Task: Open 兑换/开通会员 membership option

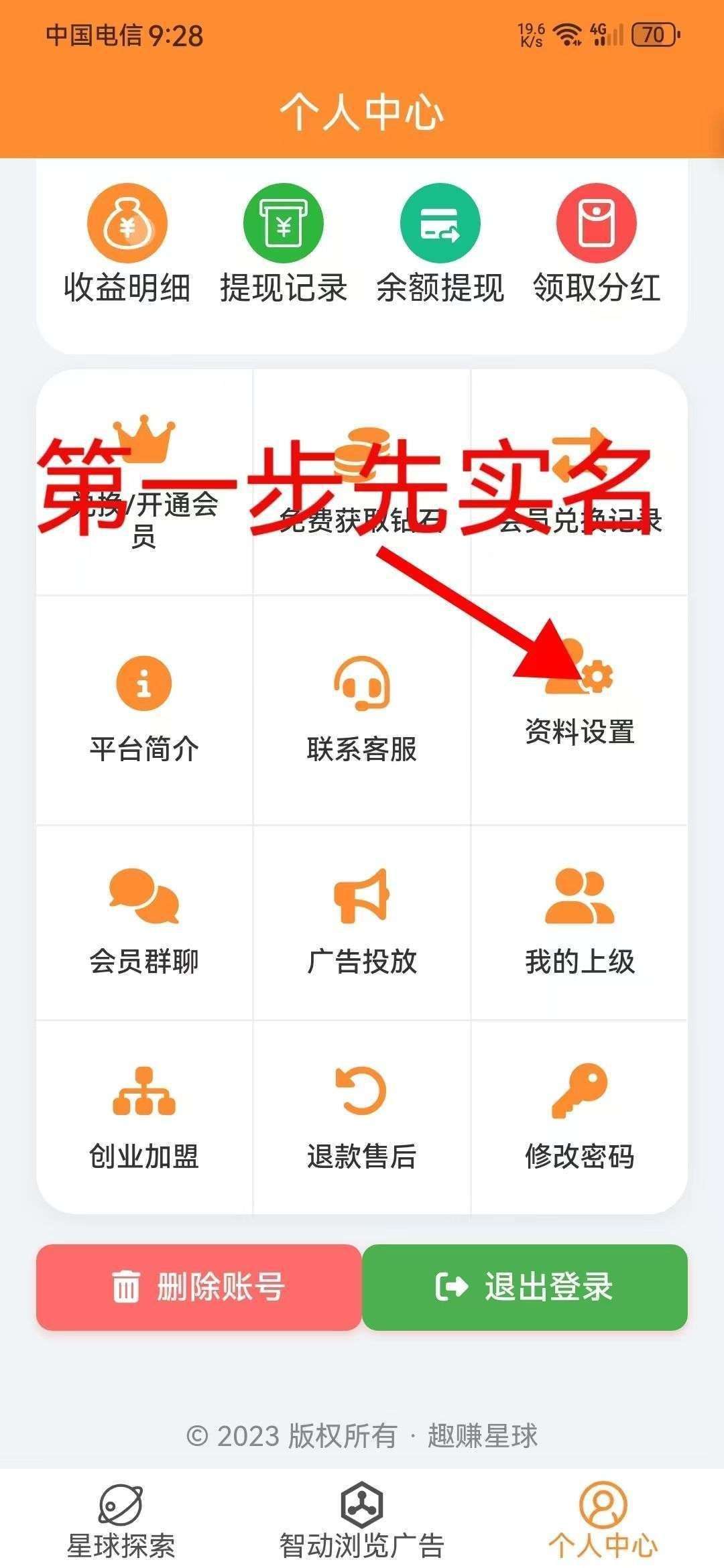Action: (x=144, y=482)
